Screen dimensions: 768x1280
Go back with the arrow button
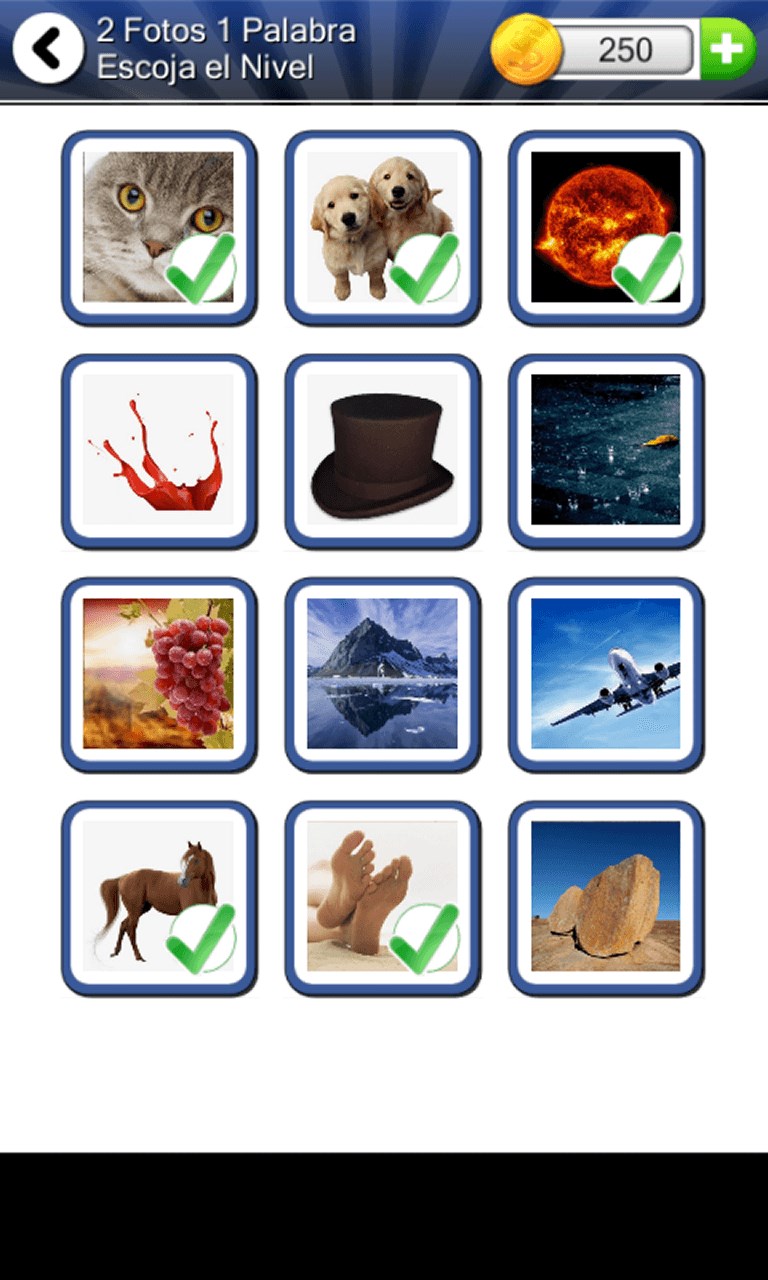click(47, 47)
